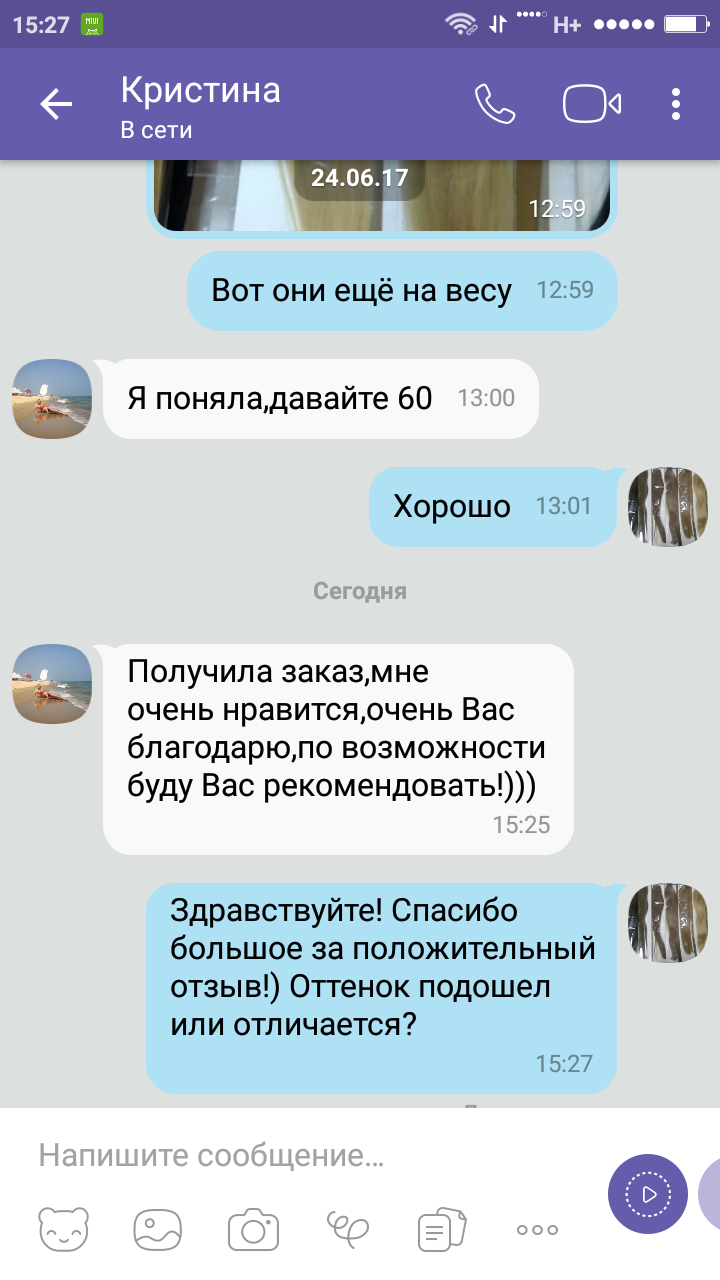The width and height of the screenshot is (720, 1280).
Task: Open the sticker picker bear icon
Action: coord(64,1229)
